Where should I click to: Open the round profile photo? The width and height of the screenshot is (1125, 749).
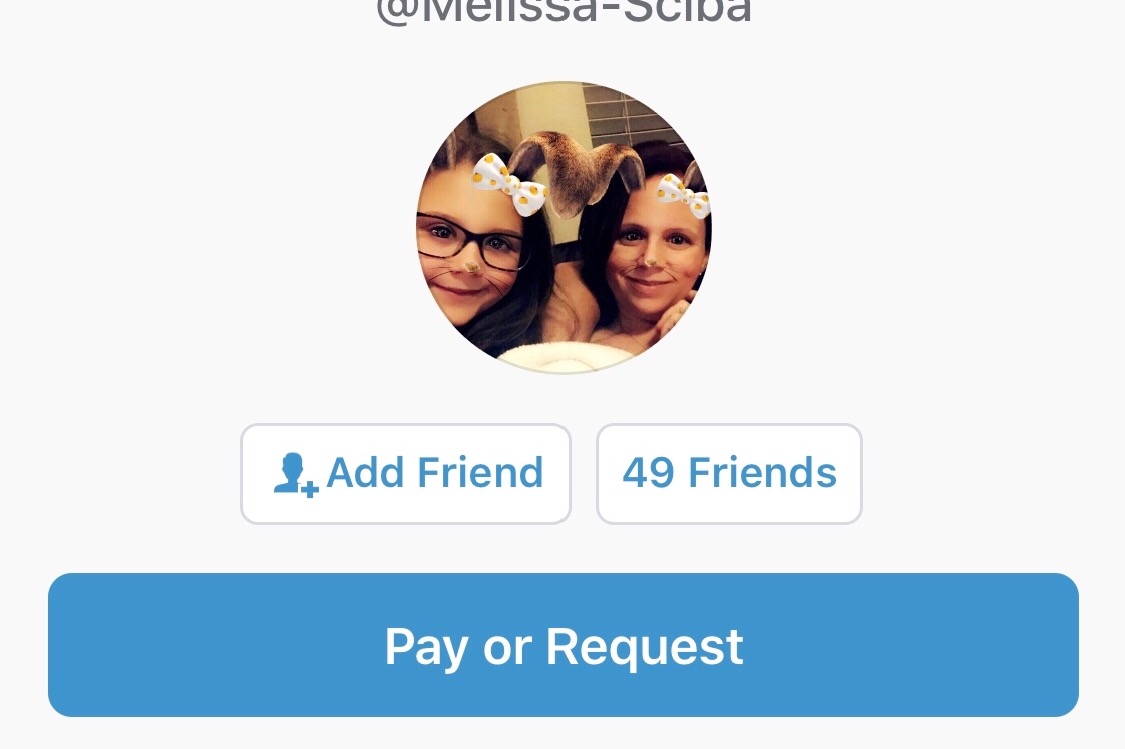click(563, 228)
